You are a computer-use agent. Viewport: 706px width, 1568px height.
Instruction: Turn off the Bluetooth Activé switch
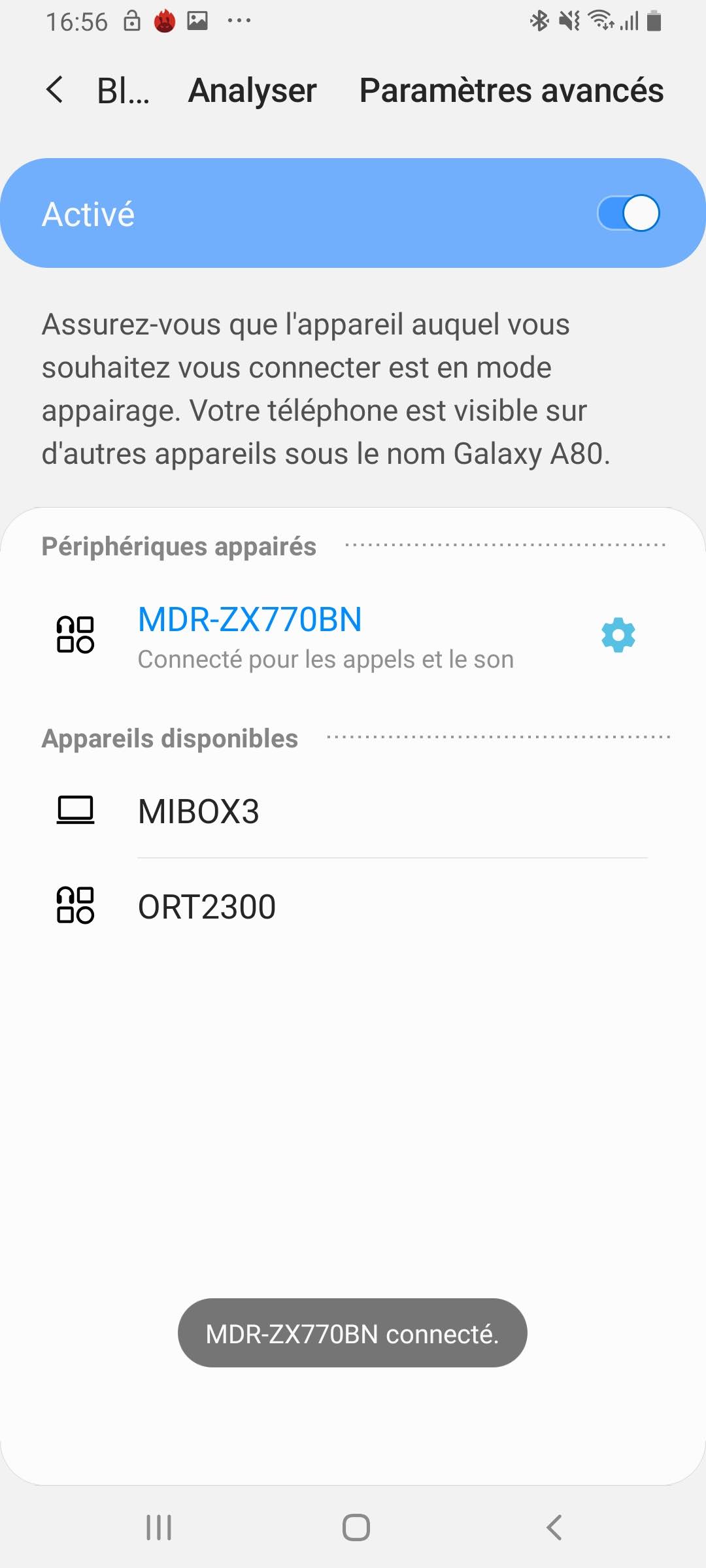point(628,214)
